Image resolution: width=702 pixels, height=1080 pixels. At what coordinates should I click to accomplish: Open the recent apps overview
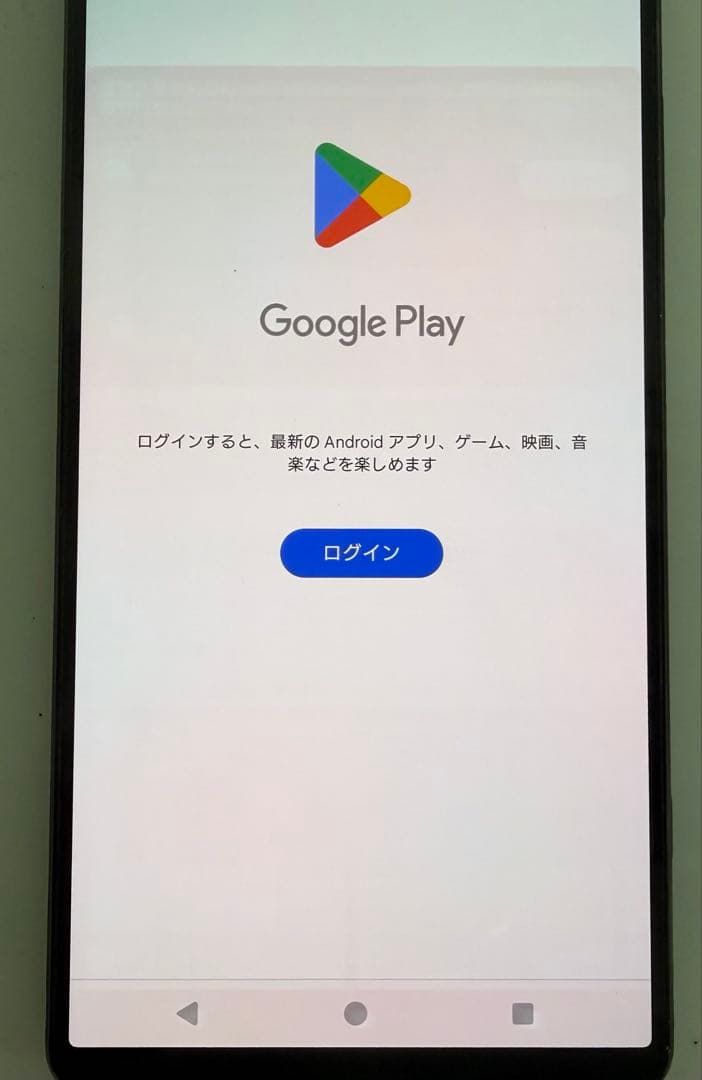(522, 1013)
